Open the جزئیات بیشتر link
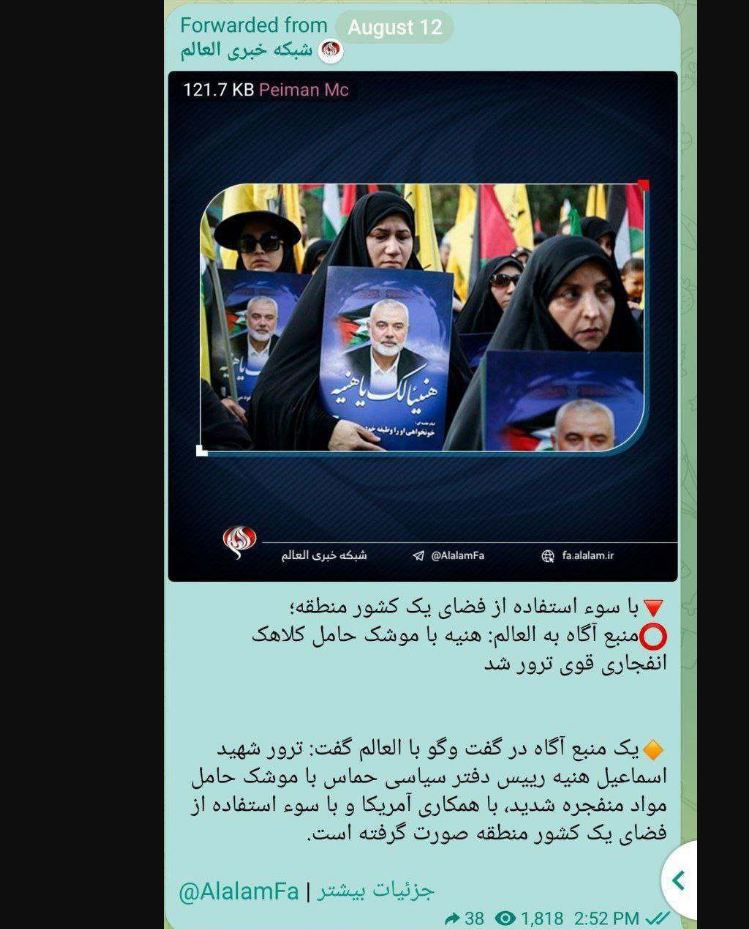This screenshot has width=749, height=929. coord(376,891)
